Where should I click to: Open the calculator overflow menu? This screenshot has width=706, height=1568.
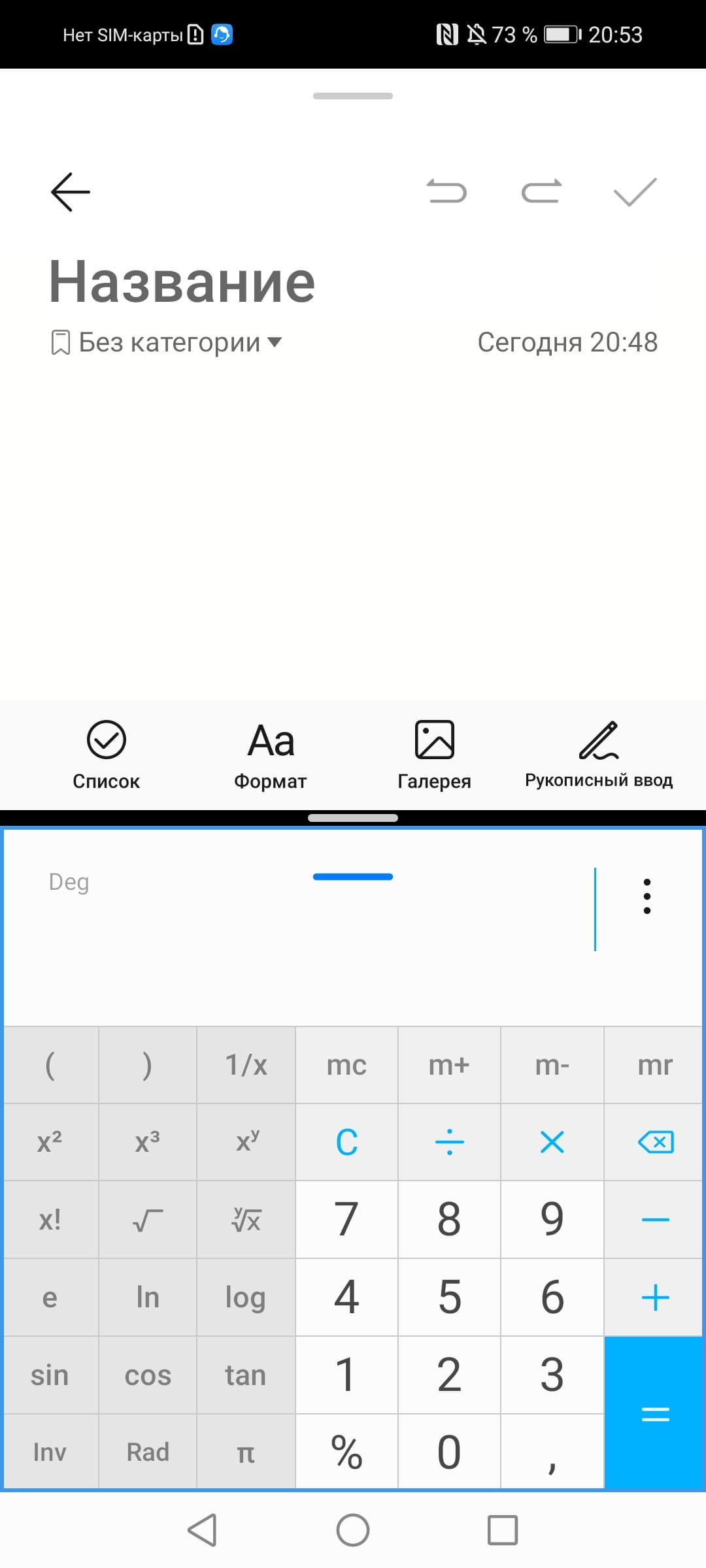click(x=647, y=896)
